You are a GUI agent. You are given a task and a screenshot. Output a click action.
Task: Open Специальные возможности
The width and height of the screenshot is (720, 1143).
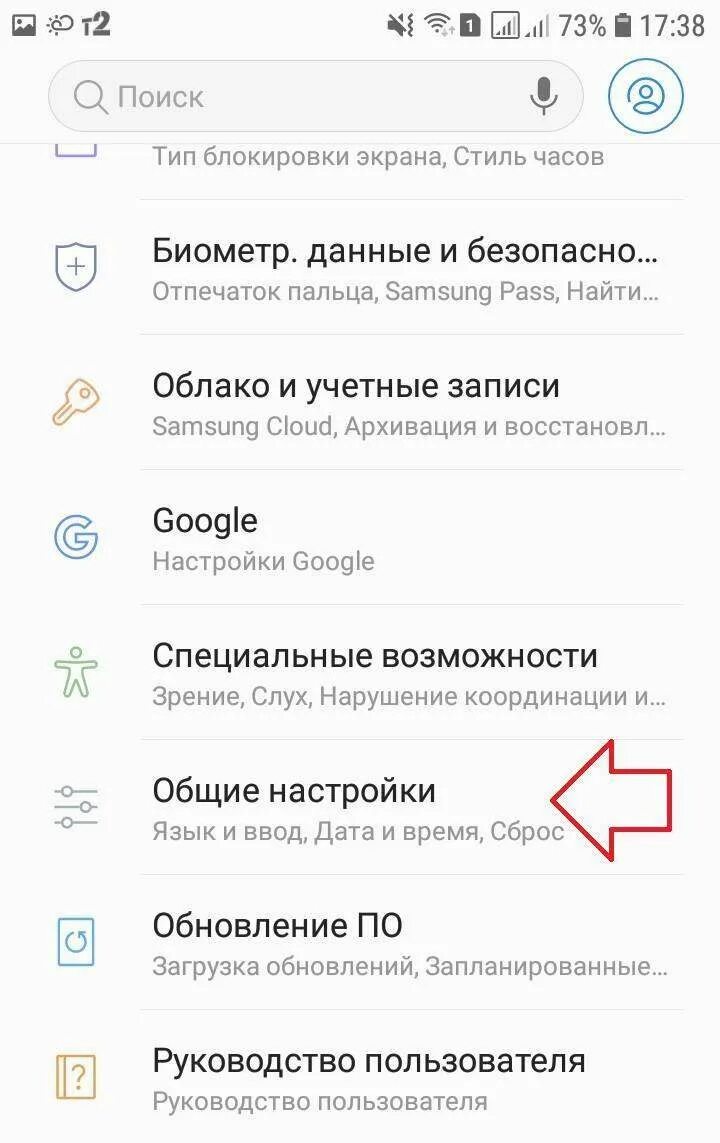click(360, 672)
